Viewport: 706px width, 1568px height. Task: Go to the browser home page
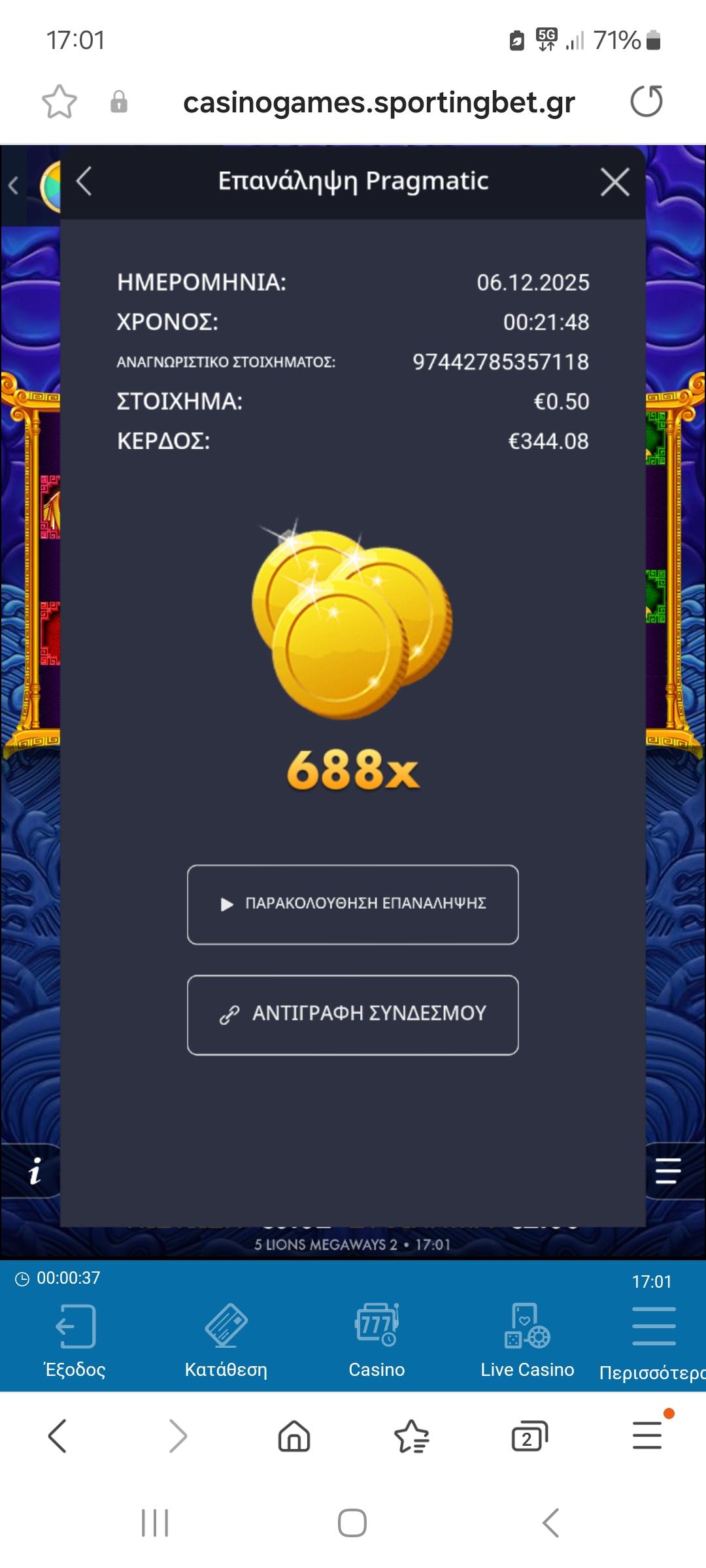294,1436
